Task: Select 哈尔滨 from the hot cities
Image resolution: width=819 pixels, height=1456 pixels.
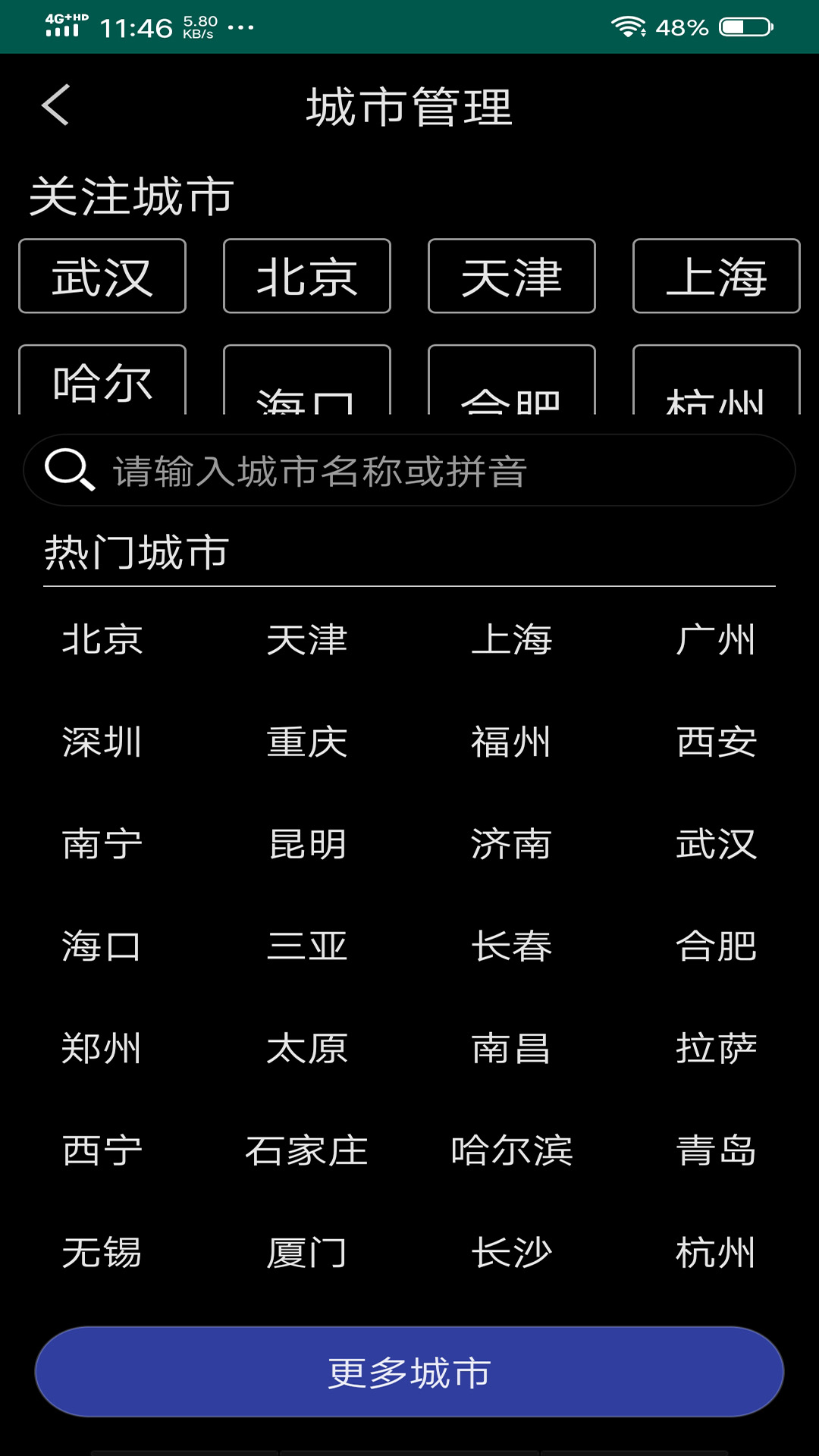Action: tap(511, 1150)
